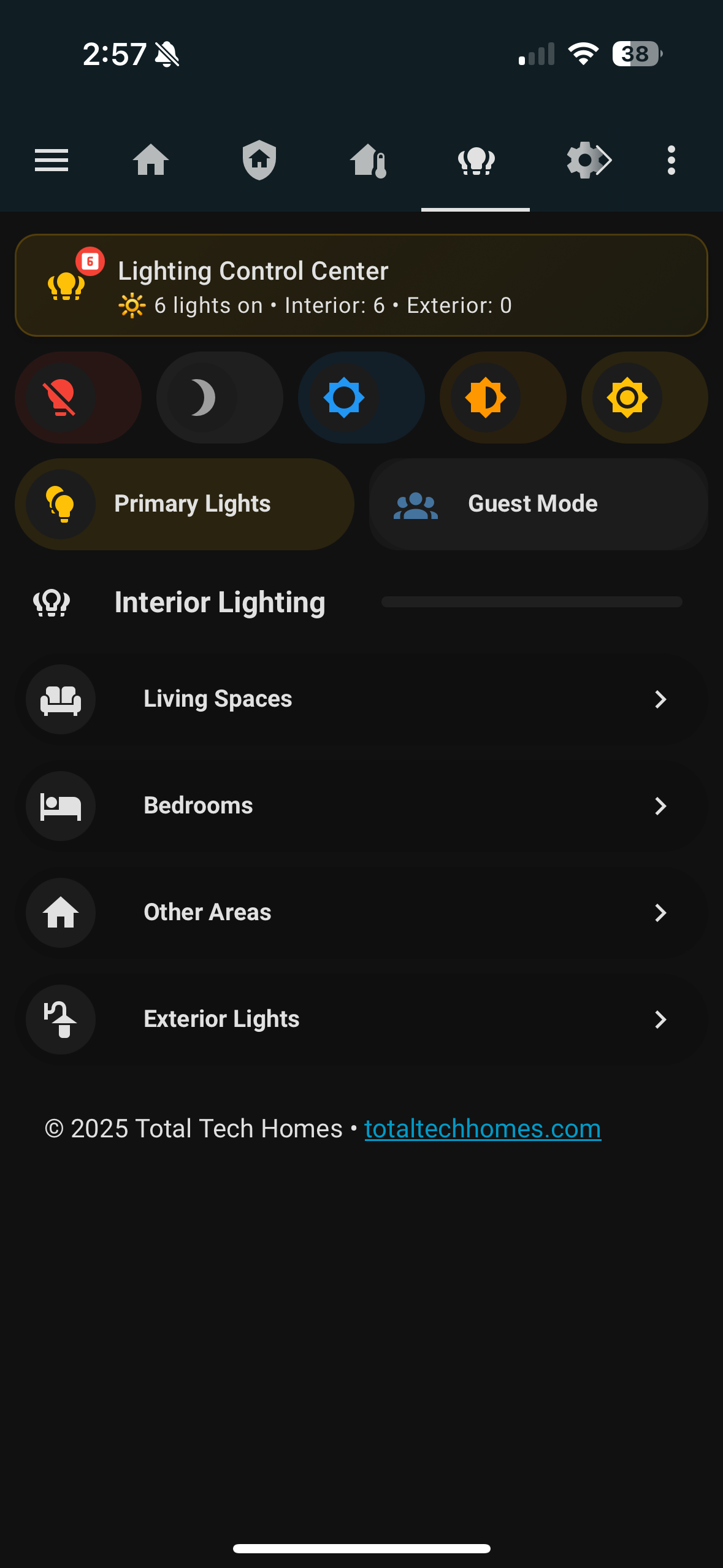Open the navigation drawer menu

52,159
